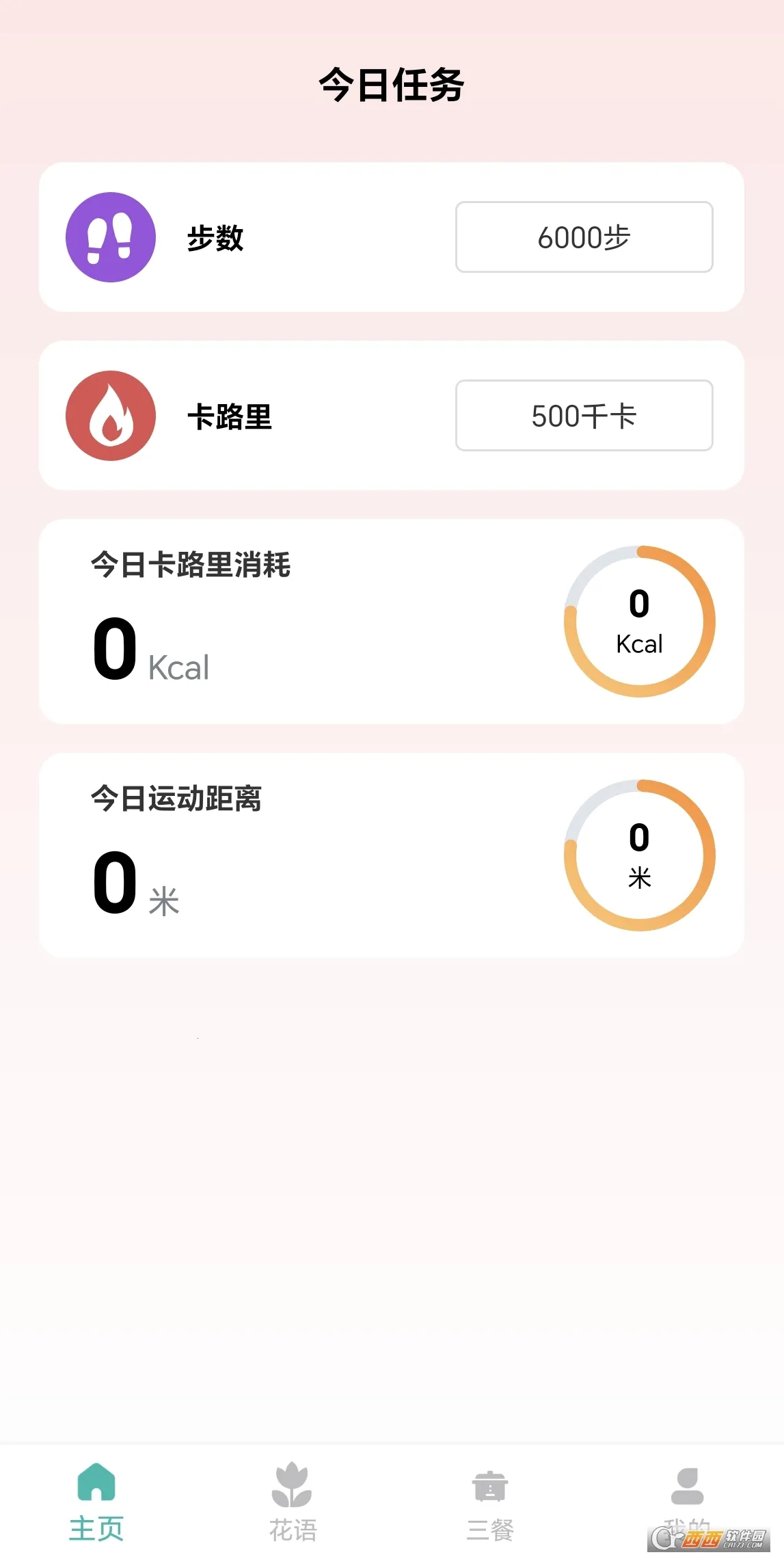Click the 500千卡 calorie goal field
Screen dimensions: 784x1559
point(584,415)
